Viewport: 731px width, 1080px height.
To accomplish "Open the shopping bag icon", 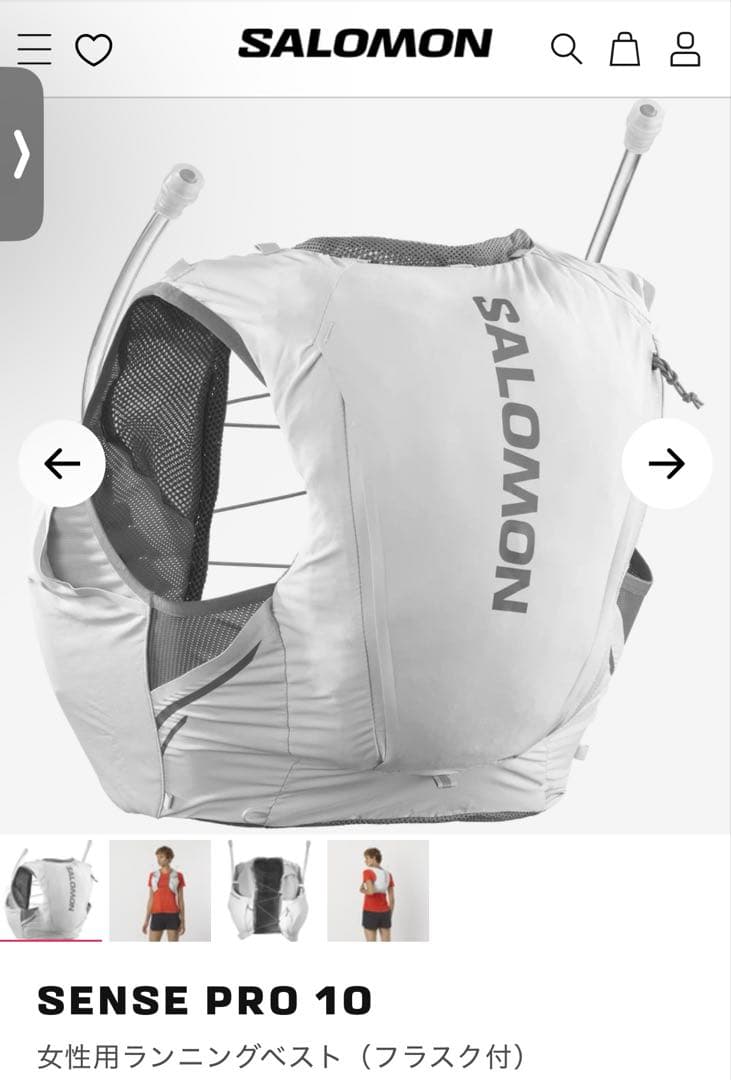I will [626, 47].
